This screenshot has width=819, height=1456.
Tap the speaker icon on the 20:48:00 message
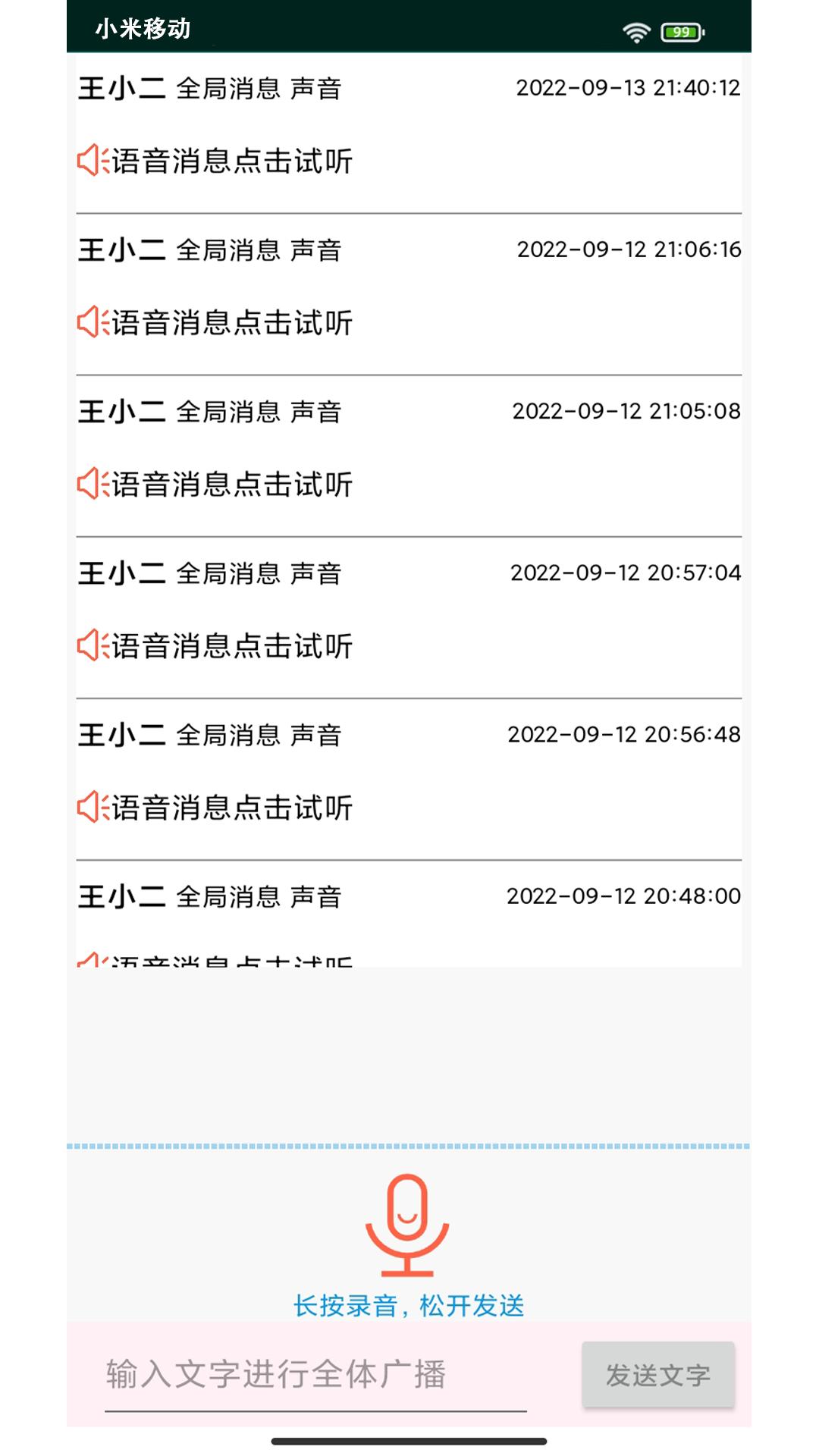pos(91,958)
